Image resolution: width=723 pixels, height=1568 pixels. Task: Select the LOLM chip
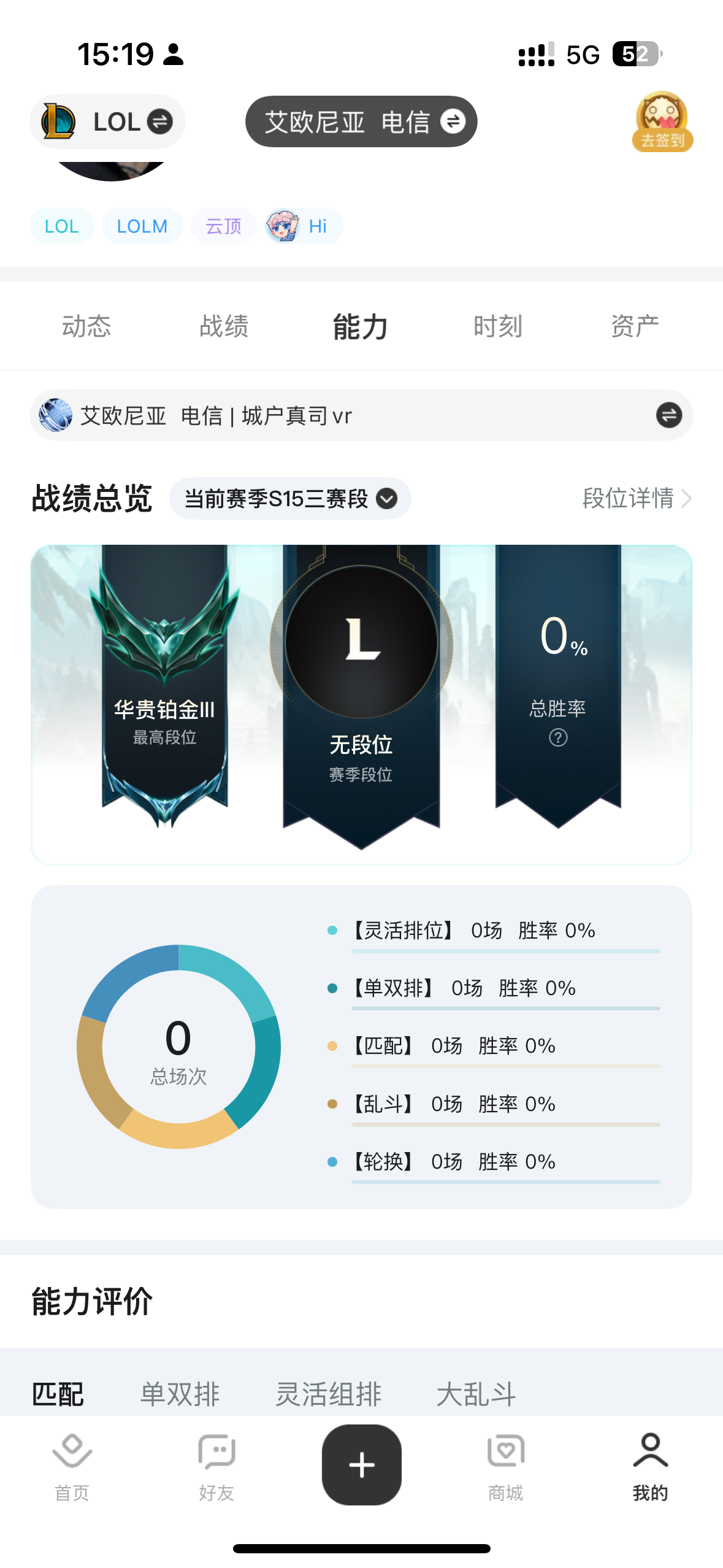point(142,226)
